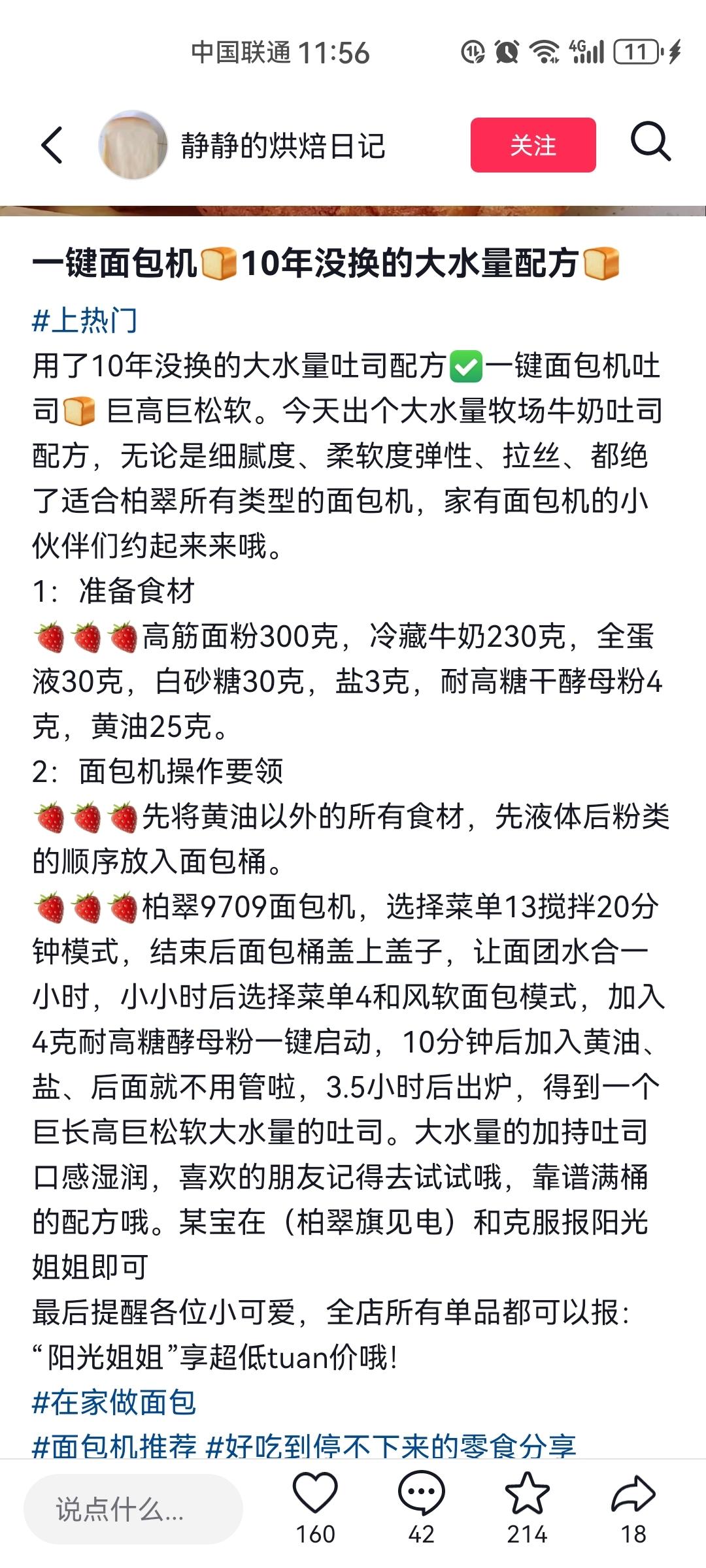Like this post with the heart icon

point(315,1494)
